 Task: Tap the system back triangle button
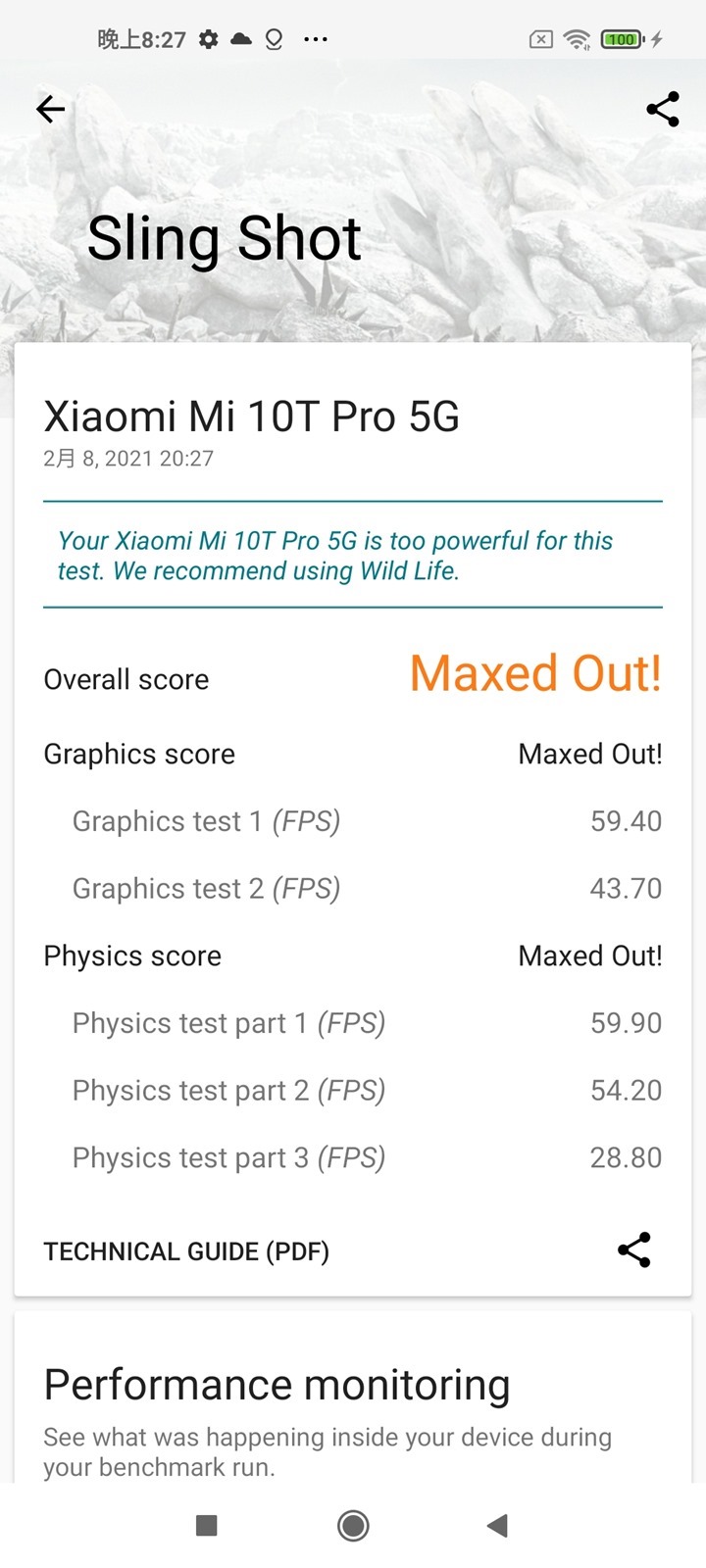click(x=498, y=1525)
